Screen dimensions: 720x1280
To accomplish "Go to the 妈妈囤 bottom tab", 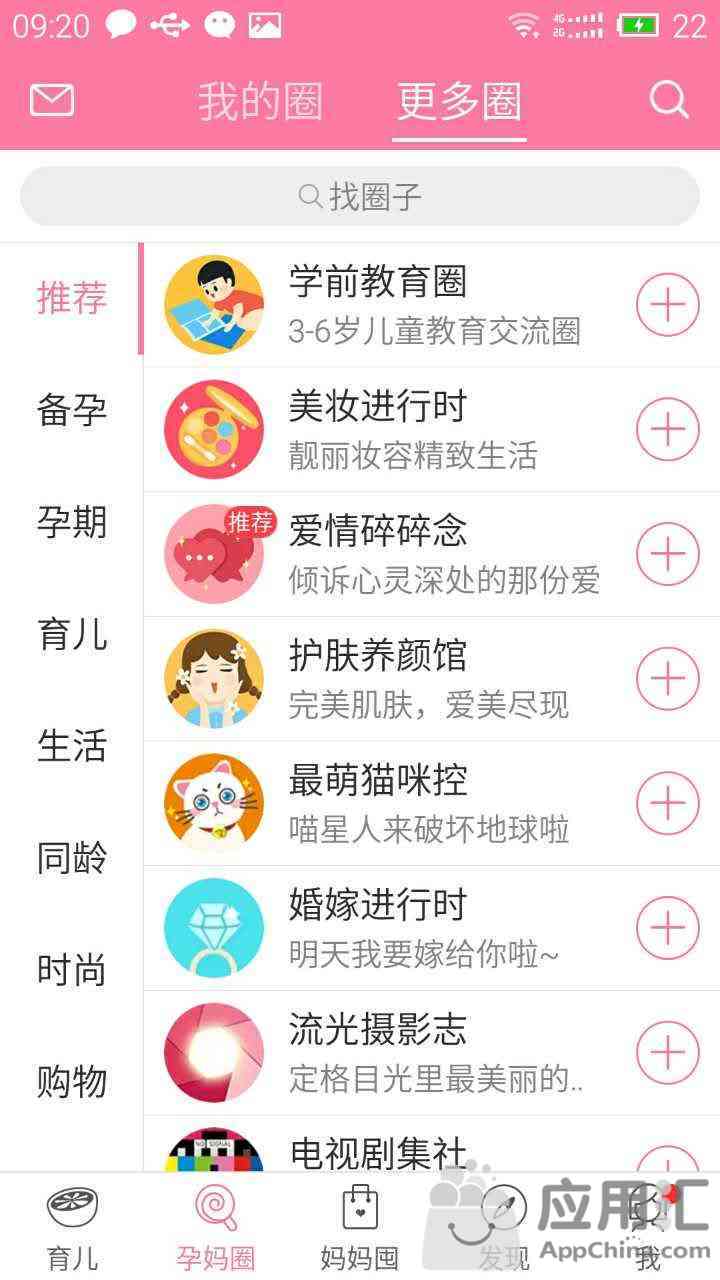I will click(x=360, y=1228).
